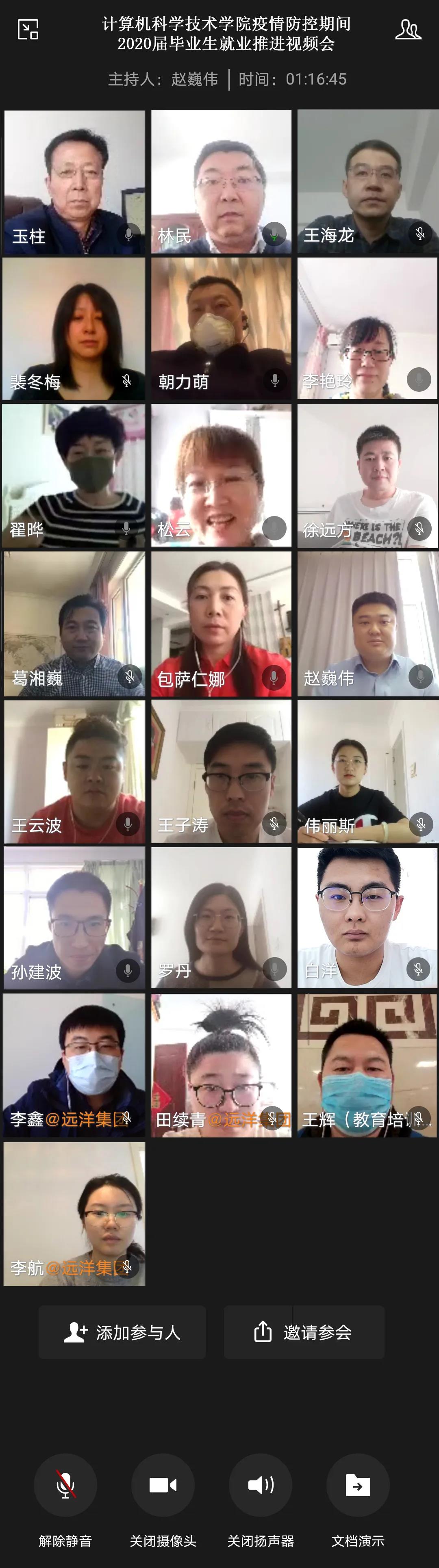Viewport: 439px width, 1568px height.
Task: Minimize the meeting window
Action: tap(28, 29)
